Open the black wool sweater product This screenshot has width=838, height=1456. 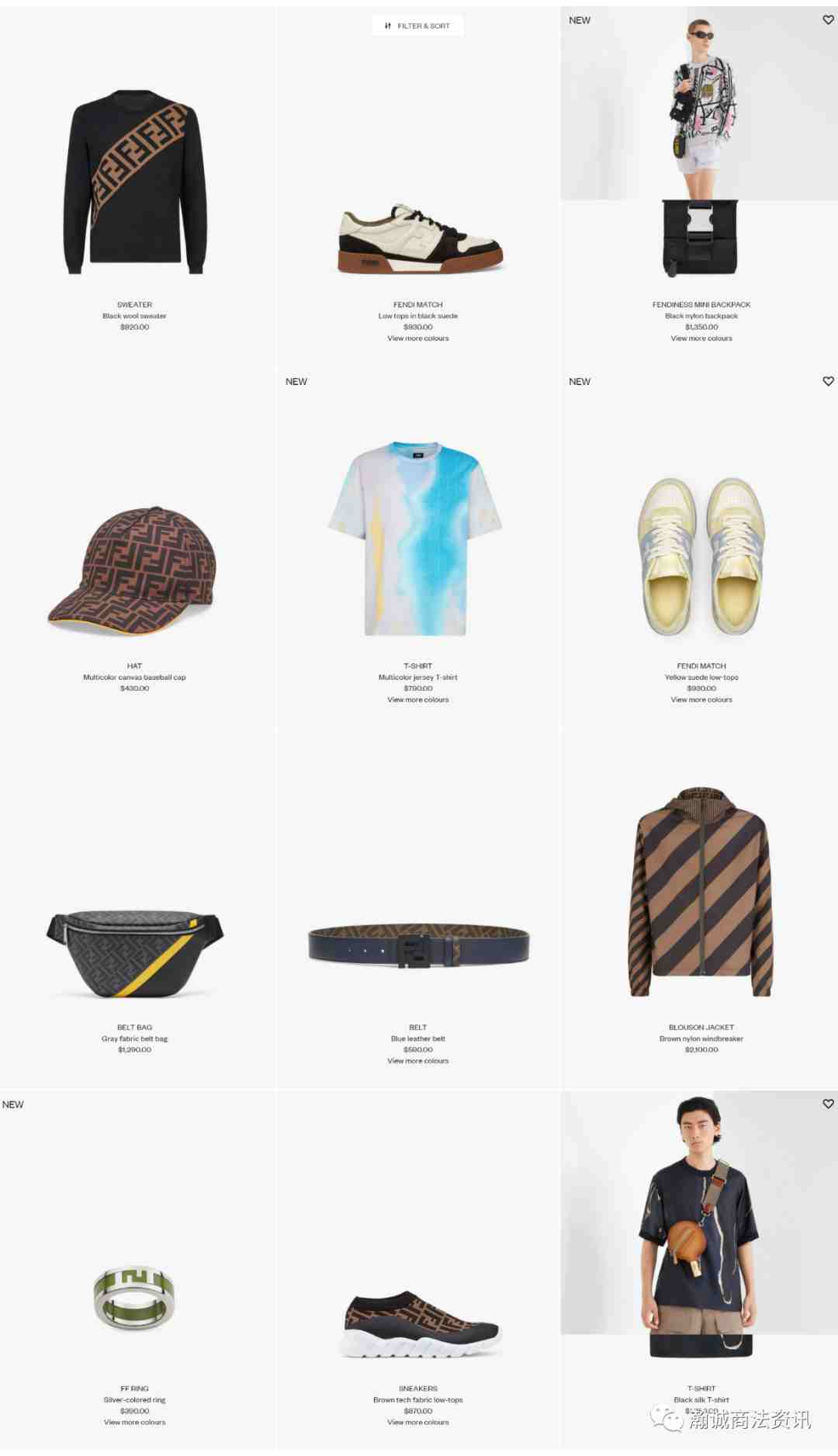click(135, 183)
